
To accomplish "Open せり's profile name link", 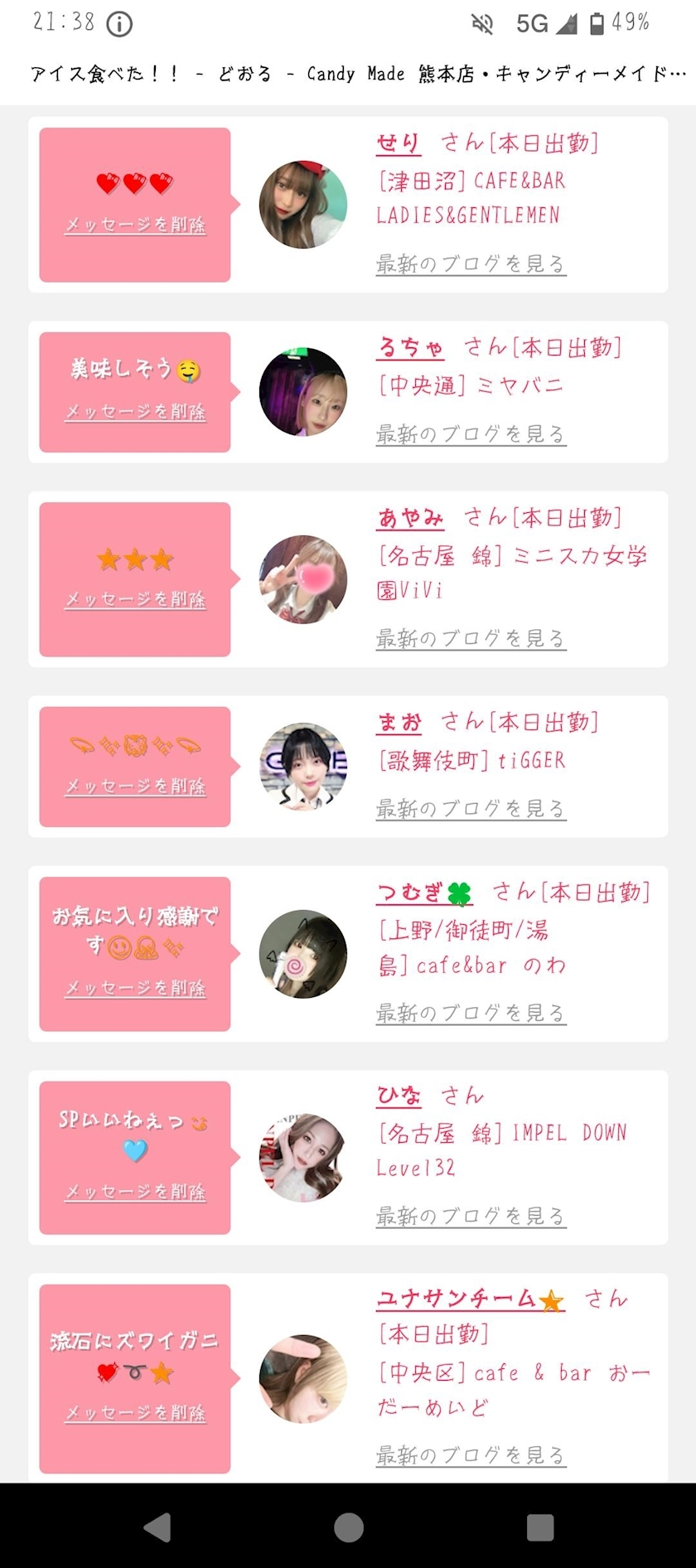I will (399, 143).
